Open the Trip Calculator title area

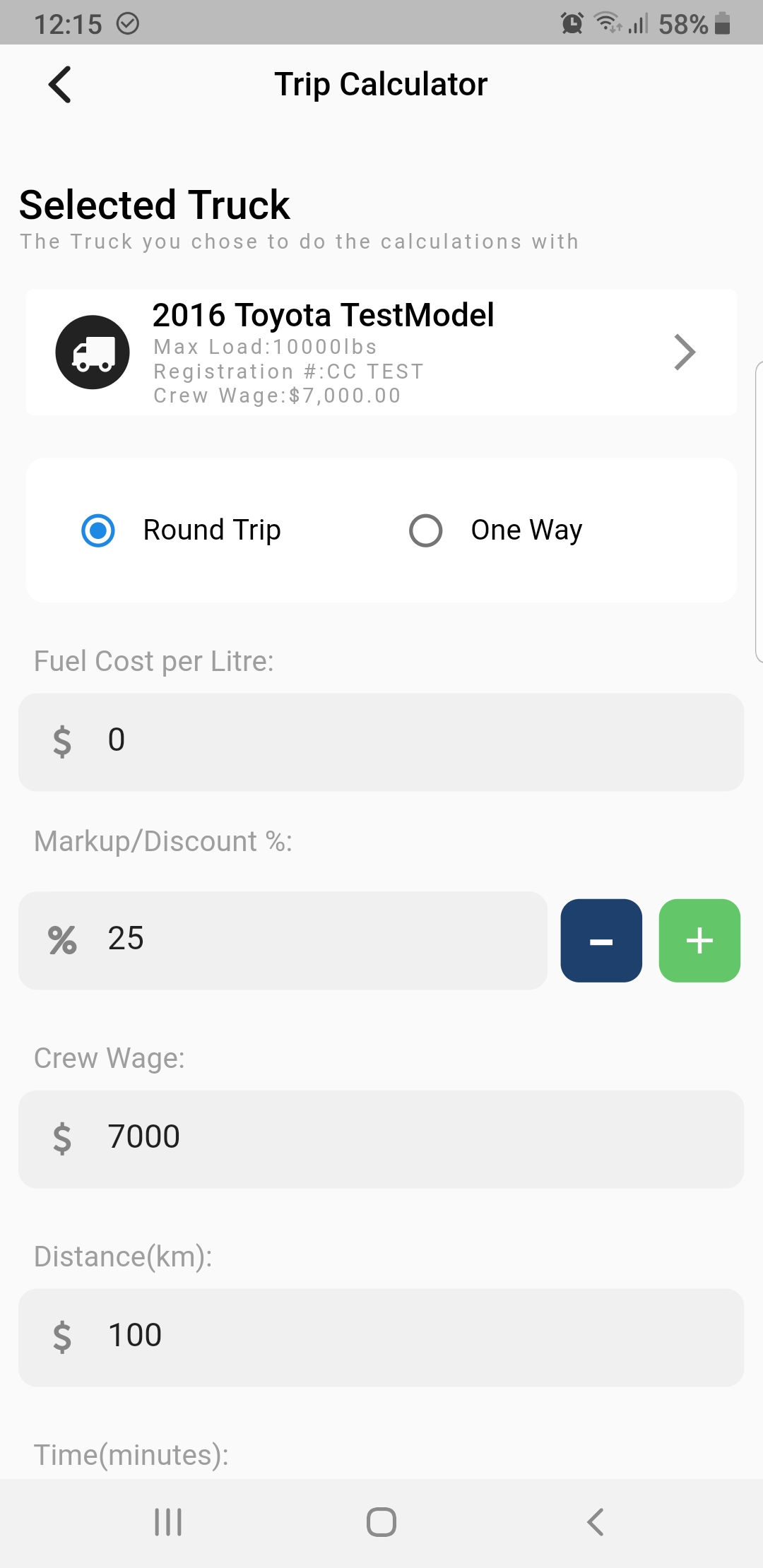pyautogui.click(x=381, y=83)
